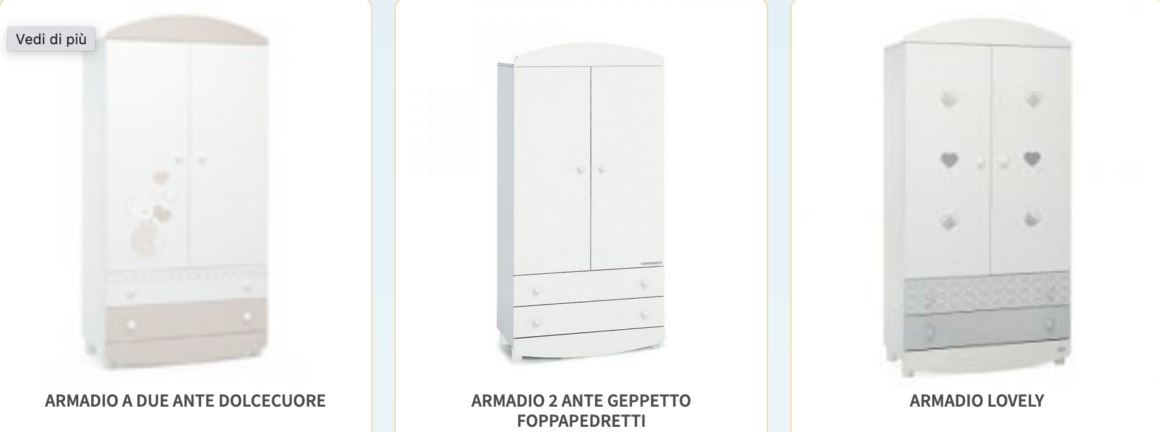Open the Armadio Lovely product card
1160x432 pixels.
pyautogui.click(x=976, y=401)
